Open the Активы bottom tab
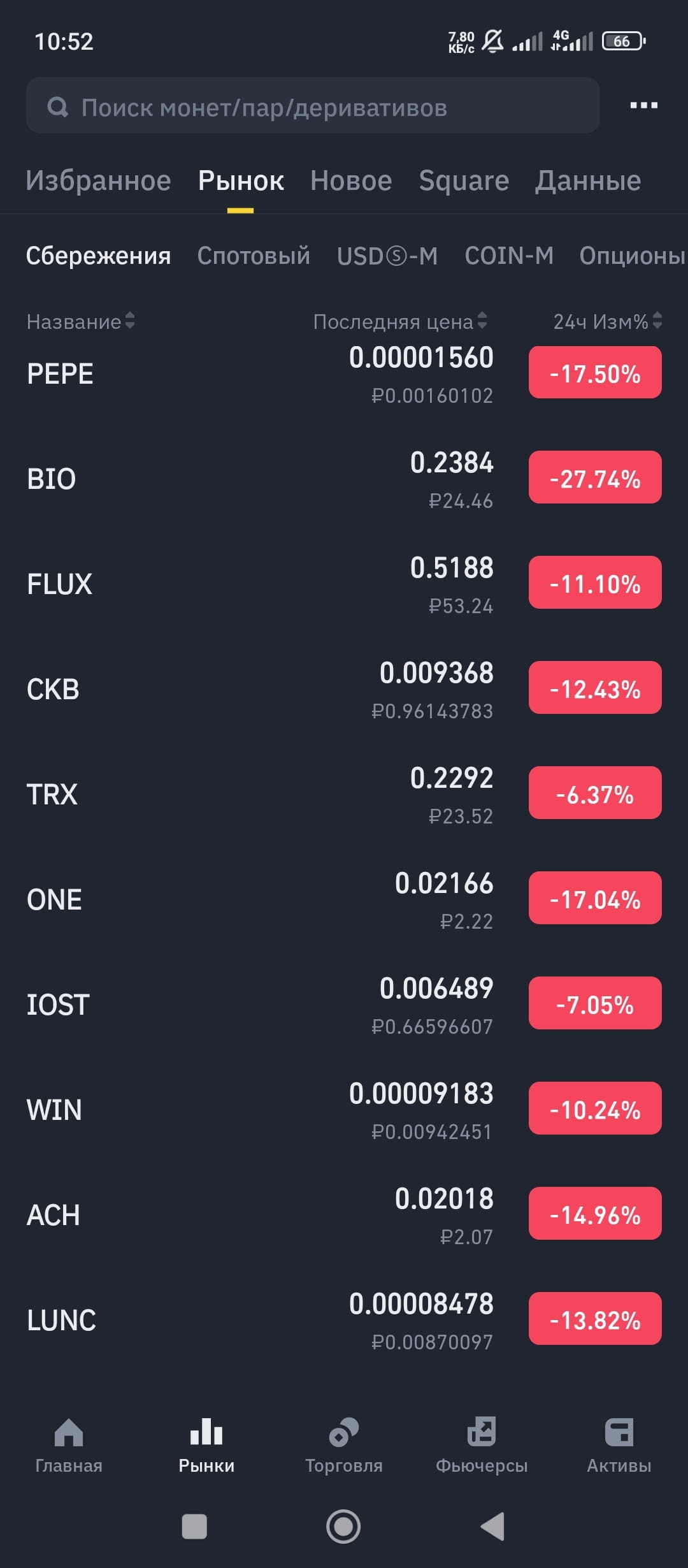The height and width of the screenshot is (1568, 688). pos(619,1446)
